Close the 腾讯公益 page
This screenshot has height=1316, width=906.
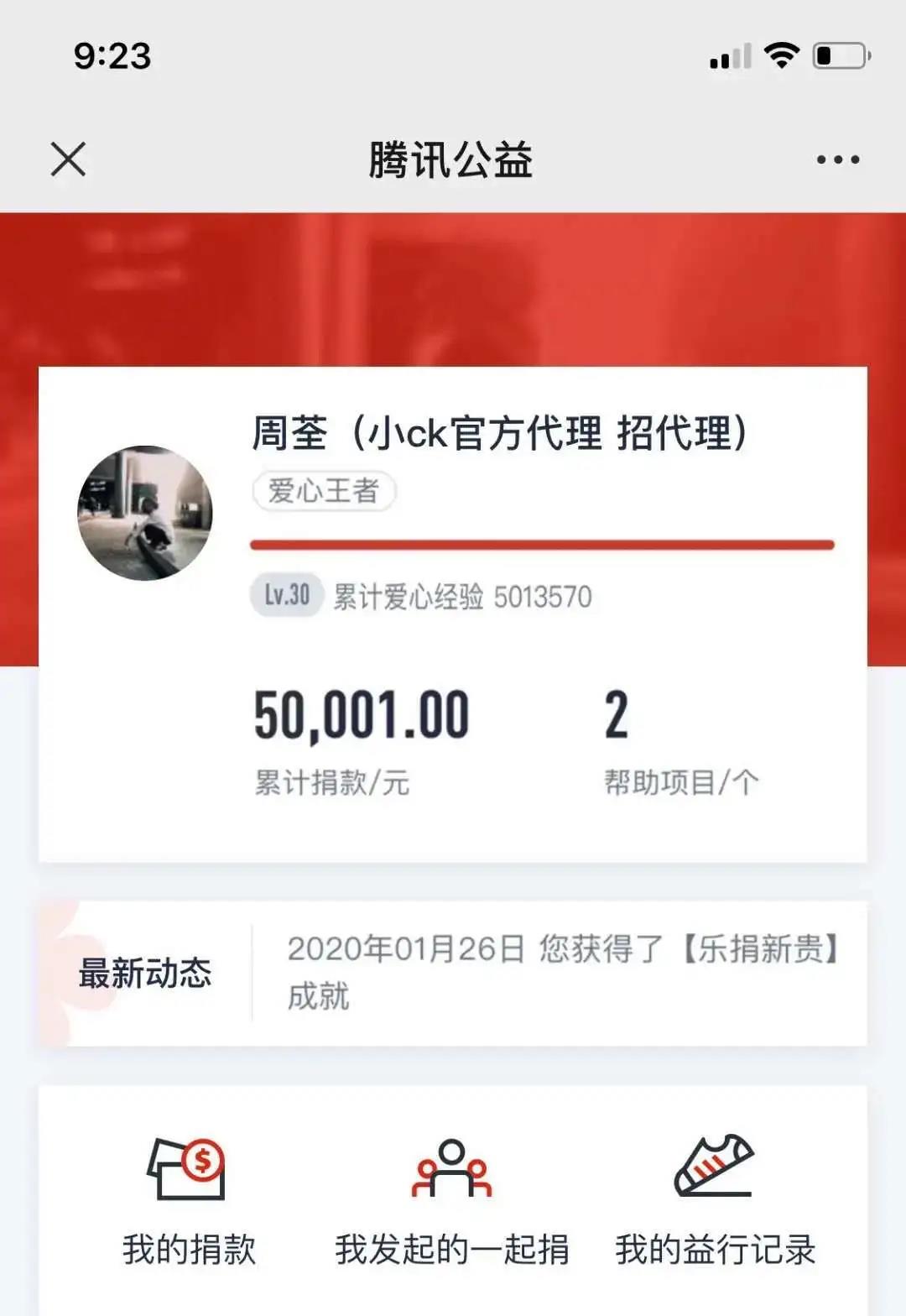click(68, 159)
